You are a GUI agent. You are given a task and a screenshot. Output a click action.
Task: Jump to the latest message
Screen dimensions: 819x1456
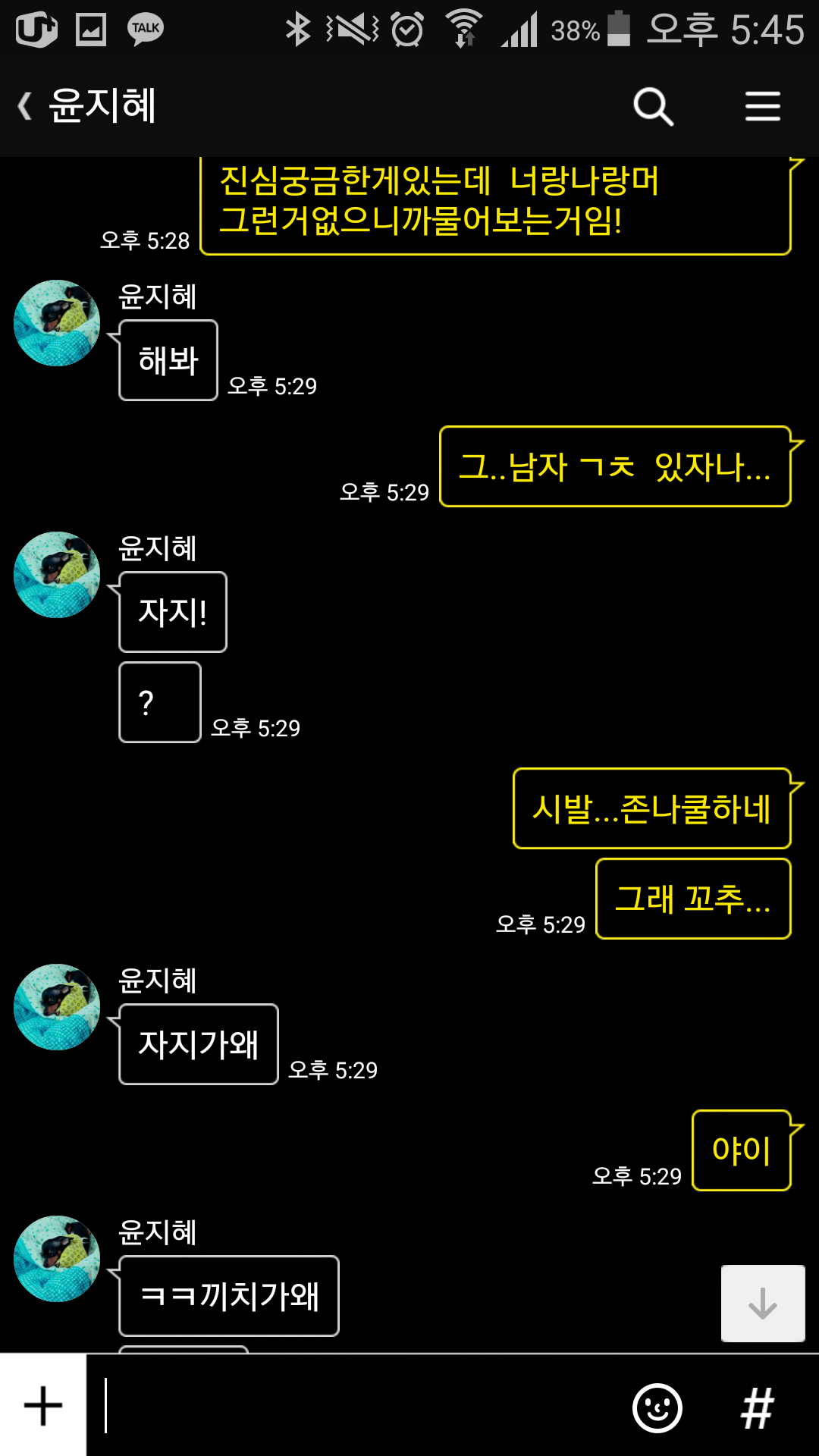pos(762,1303)
